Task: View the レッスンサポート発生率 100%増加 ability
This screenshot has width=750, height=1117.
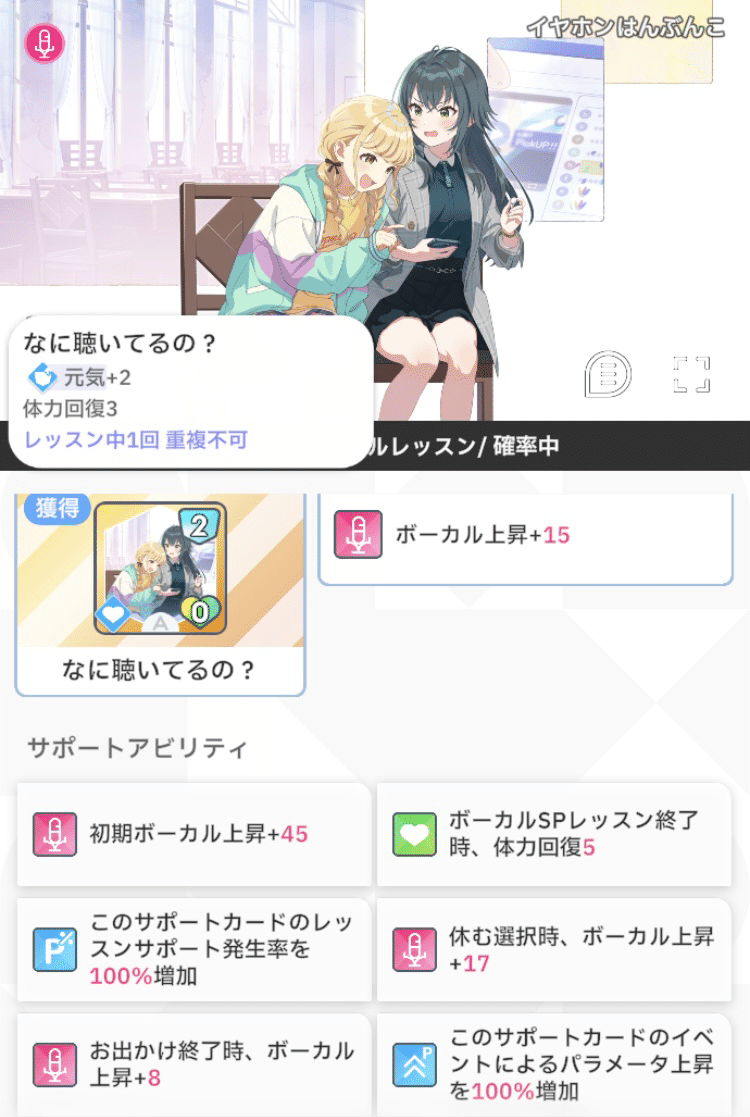Action: pos(193,949)
